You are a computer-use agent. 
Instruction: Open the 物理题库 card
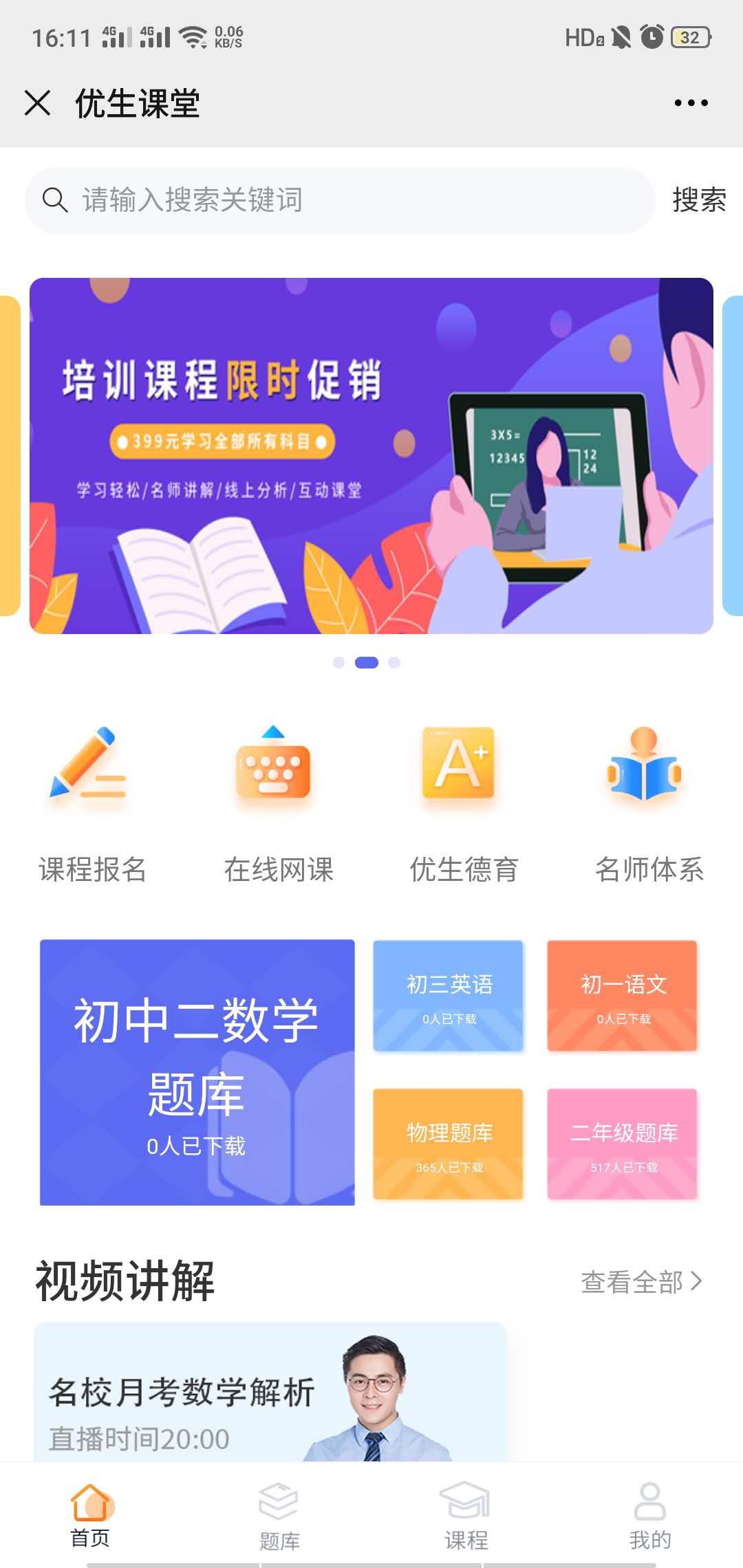point(449,1144)
